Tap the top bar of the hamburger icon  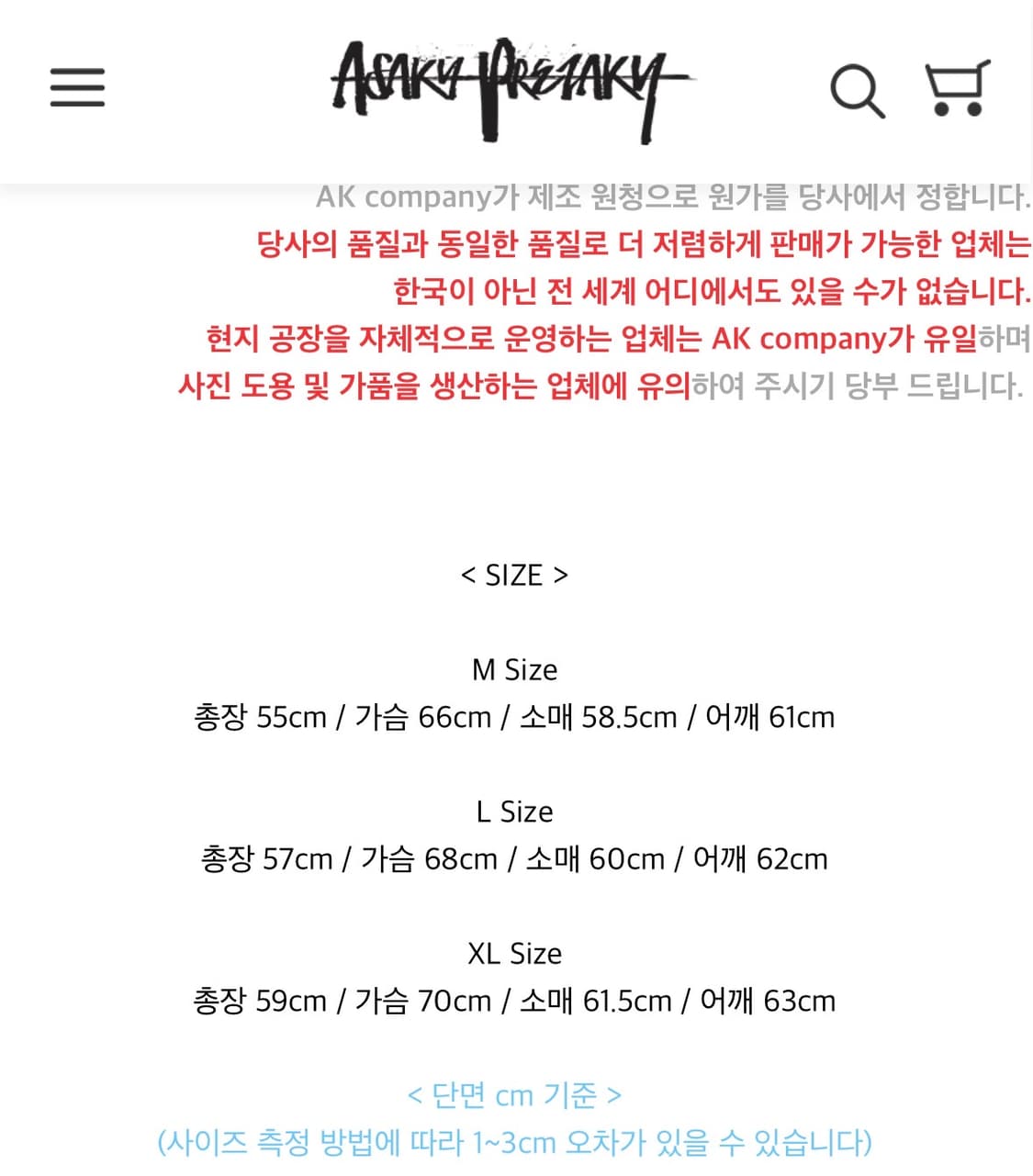click(x=77, y=72)
